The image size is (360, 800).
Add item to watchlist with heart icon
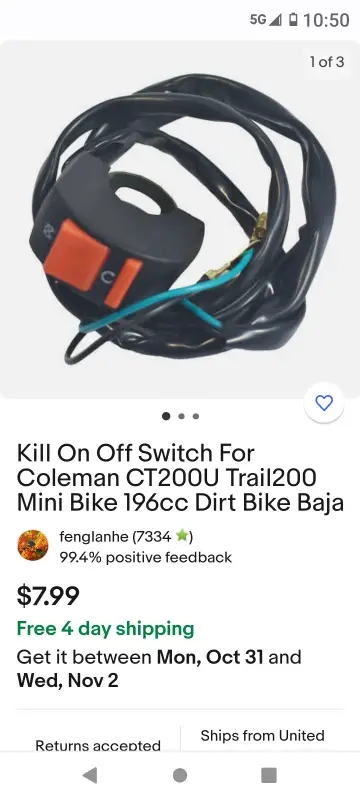pos(324,403)
